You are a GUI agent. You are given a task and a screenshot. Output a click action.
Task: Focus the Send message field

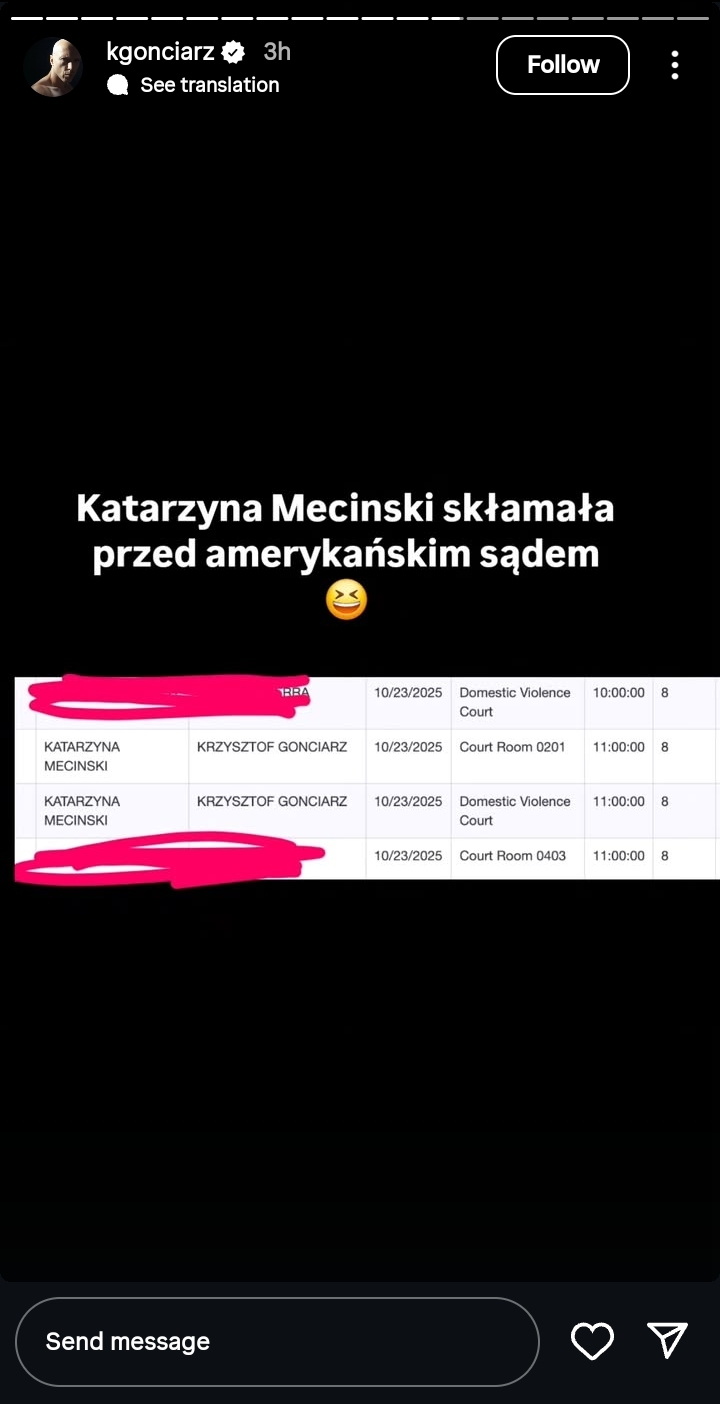pos(277,1342)
